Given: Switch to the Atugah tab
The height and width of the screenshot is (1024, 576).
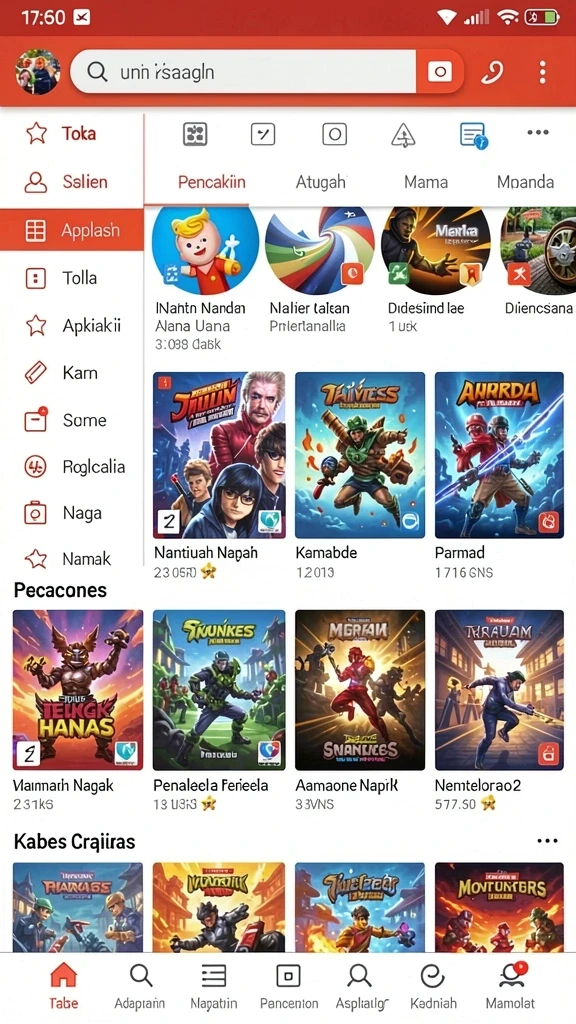Looking at the screenshot, I should [320, 182].
